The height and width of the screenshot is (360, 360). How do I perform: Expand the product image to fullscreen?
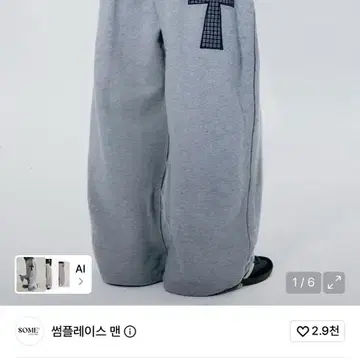pyautogui.click(x=334, y=283)
